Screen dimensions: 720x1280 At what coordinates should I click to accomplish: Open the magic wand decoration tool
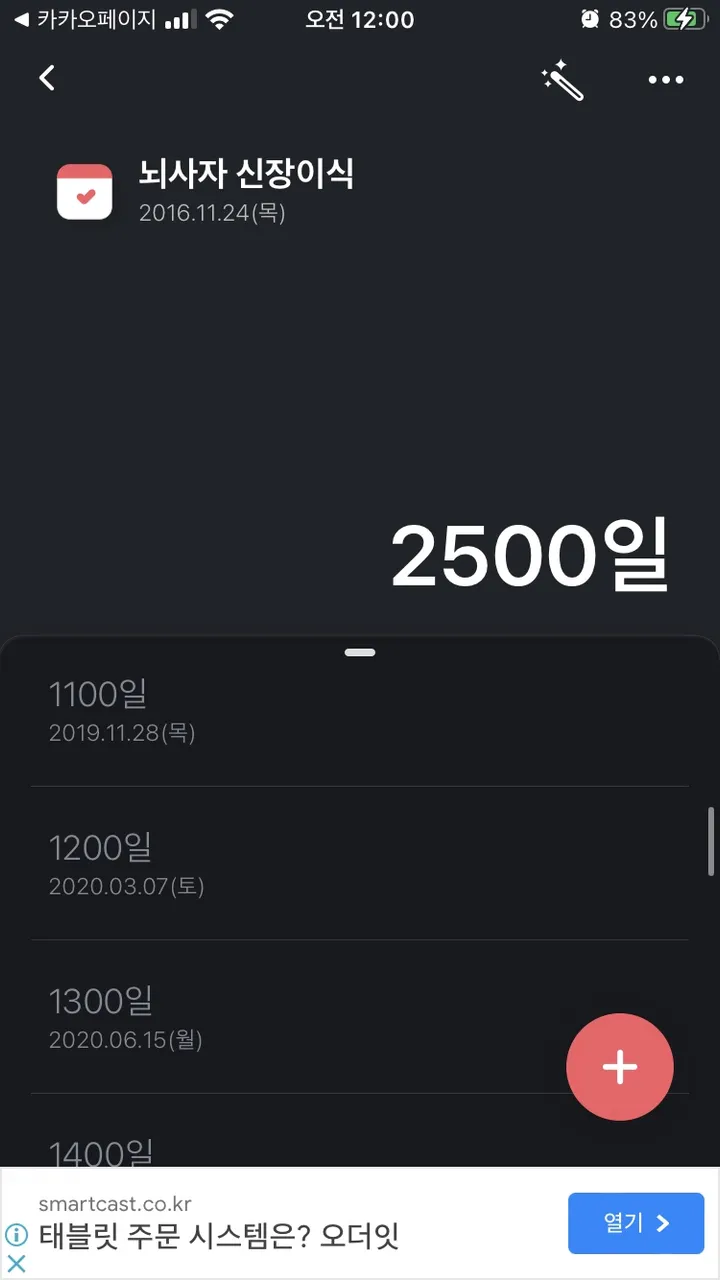pos(563,80)
